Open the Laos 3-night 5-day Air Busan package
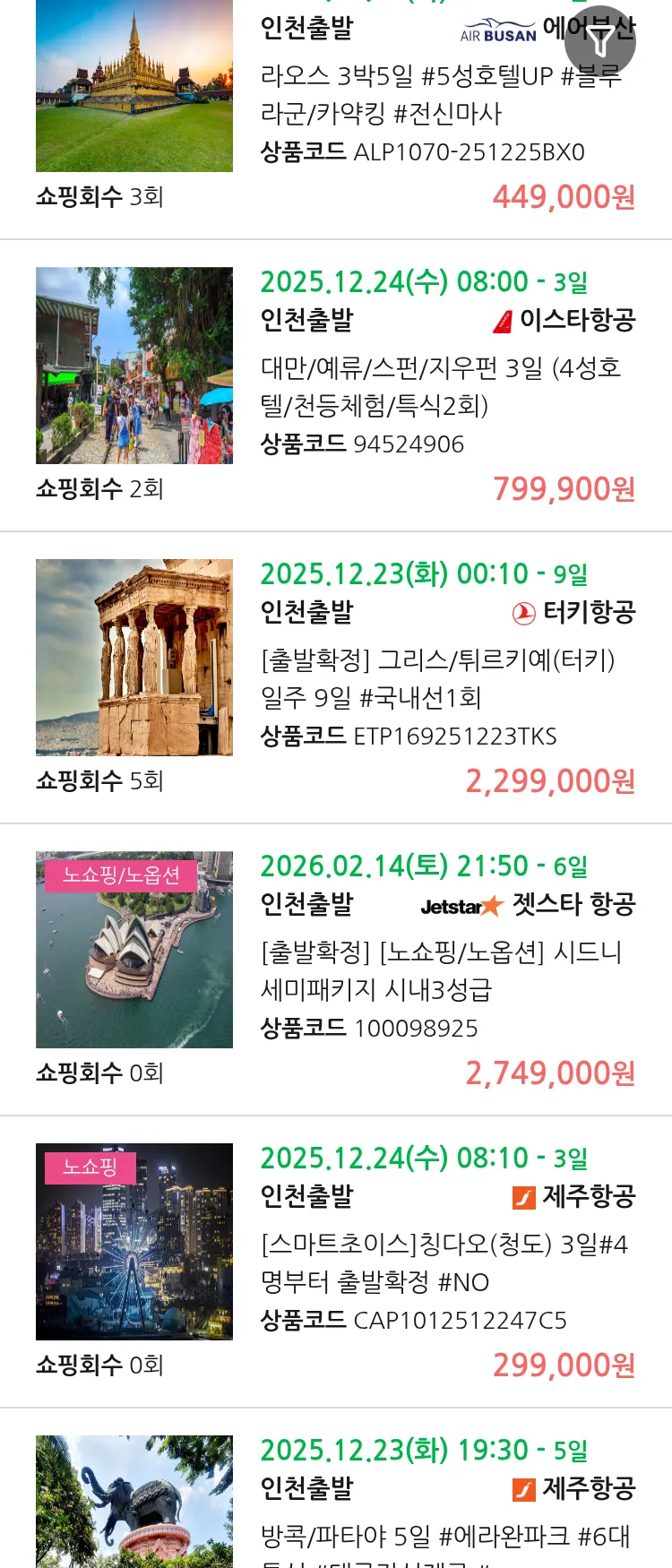This screenshot has width=672, height=1568. 439,94
